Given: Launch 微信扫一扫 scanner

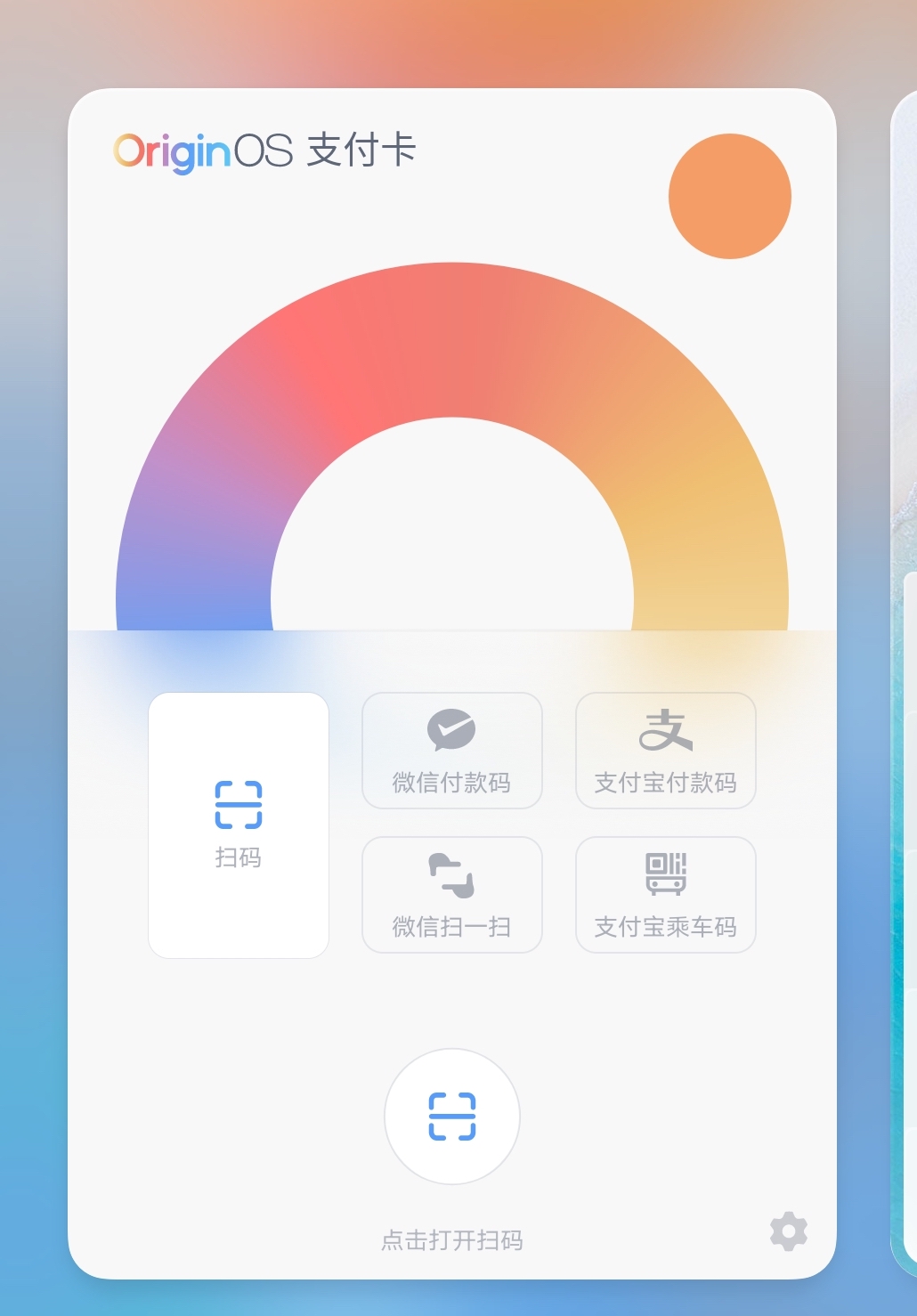Looking at the screenshot, I should [x=452, y=895].
